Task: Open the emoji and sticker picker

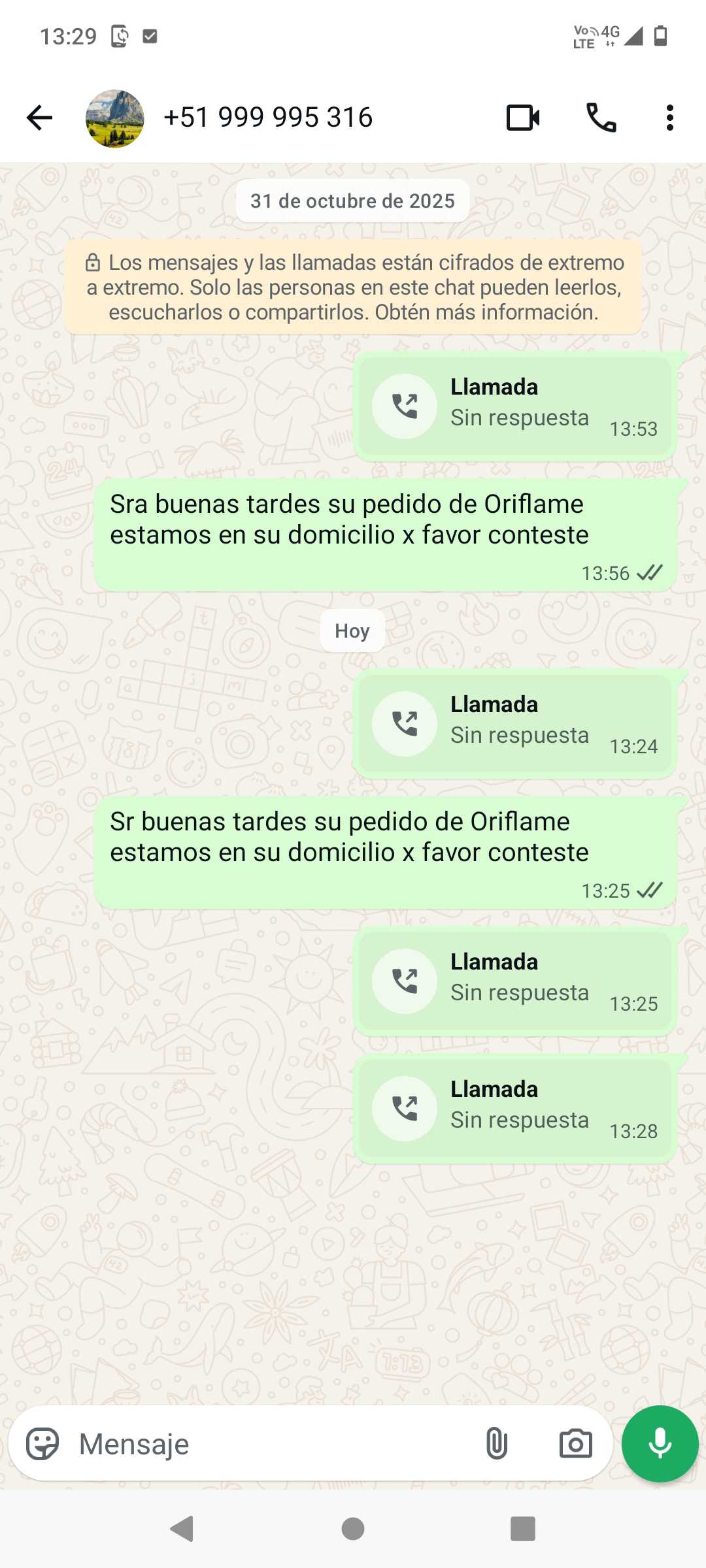Action: [42, 1444]
